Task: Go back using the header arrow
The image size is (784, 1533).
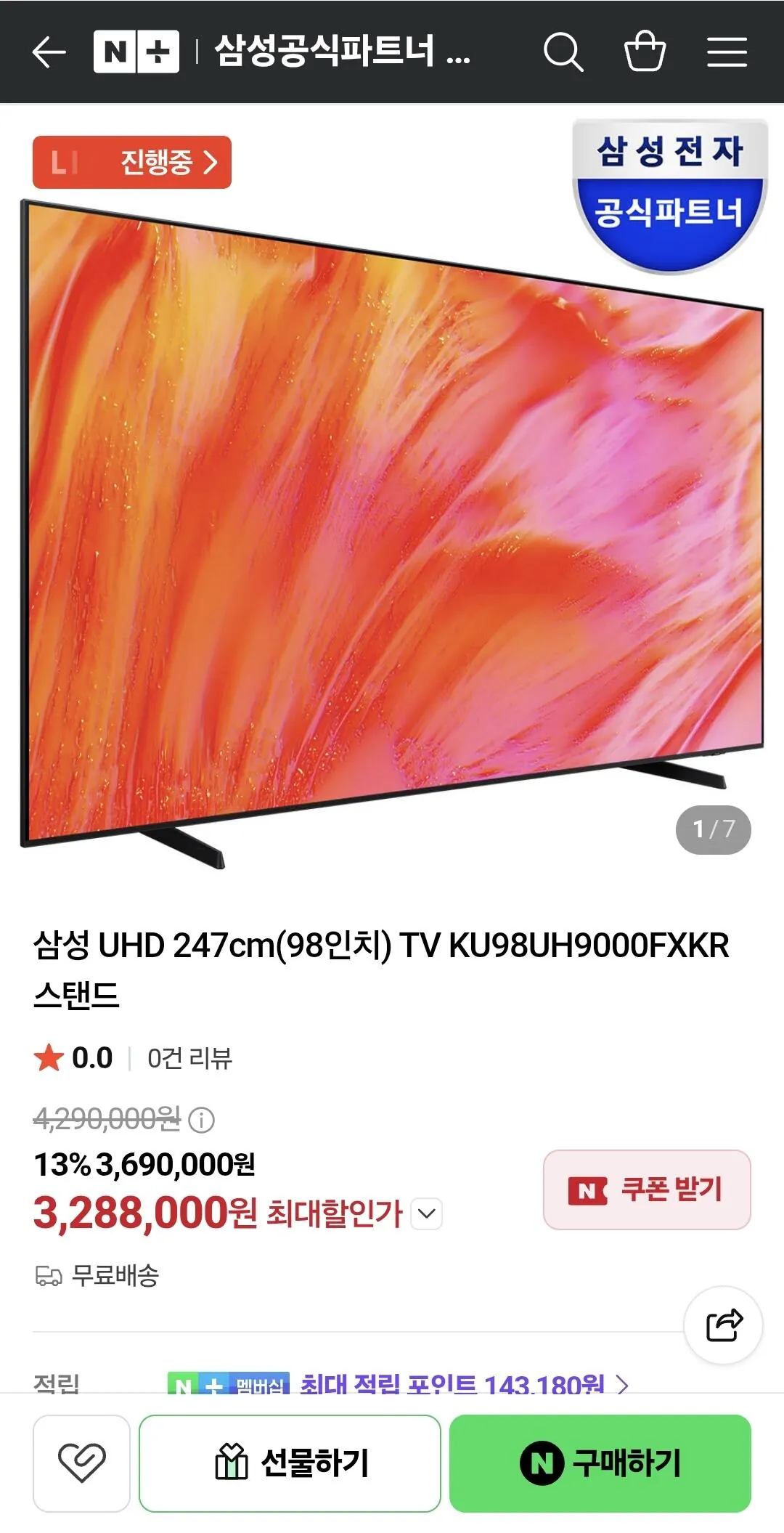Action: tap(49, 52)
